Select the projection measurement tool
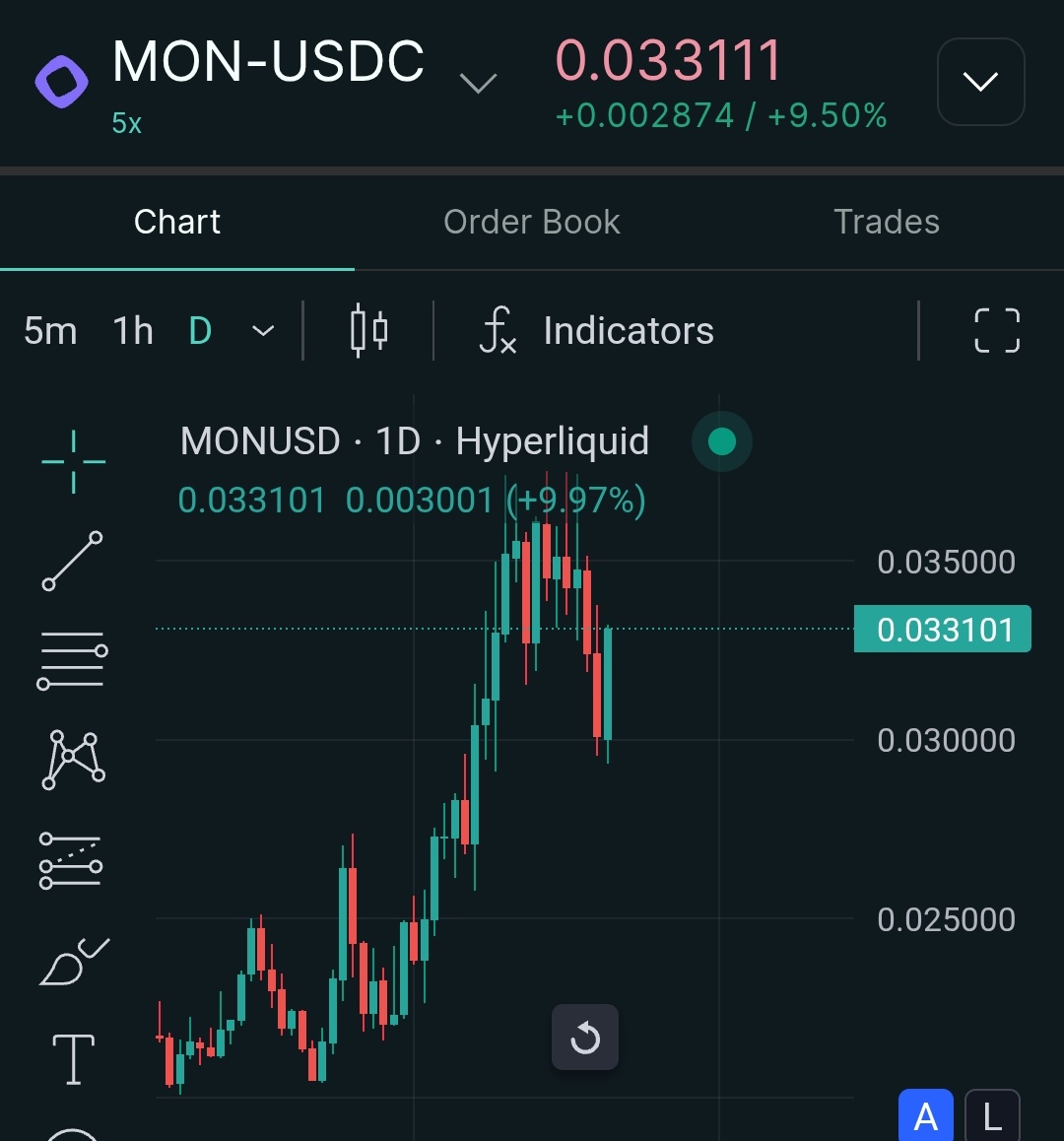1064x1141 pixels. [71, 860]
